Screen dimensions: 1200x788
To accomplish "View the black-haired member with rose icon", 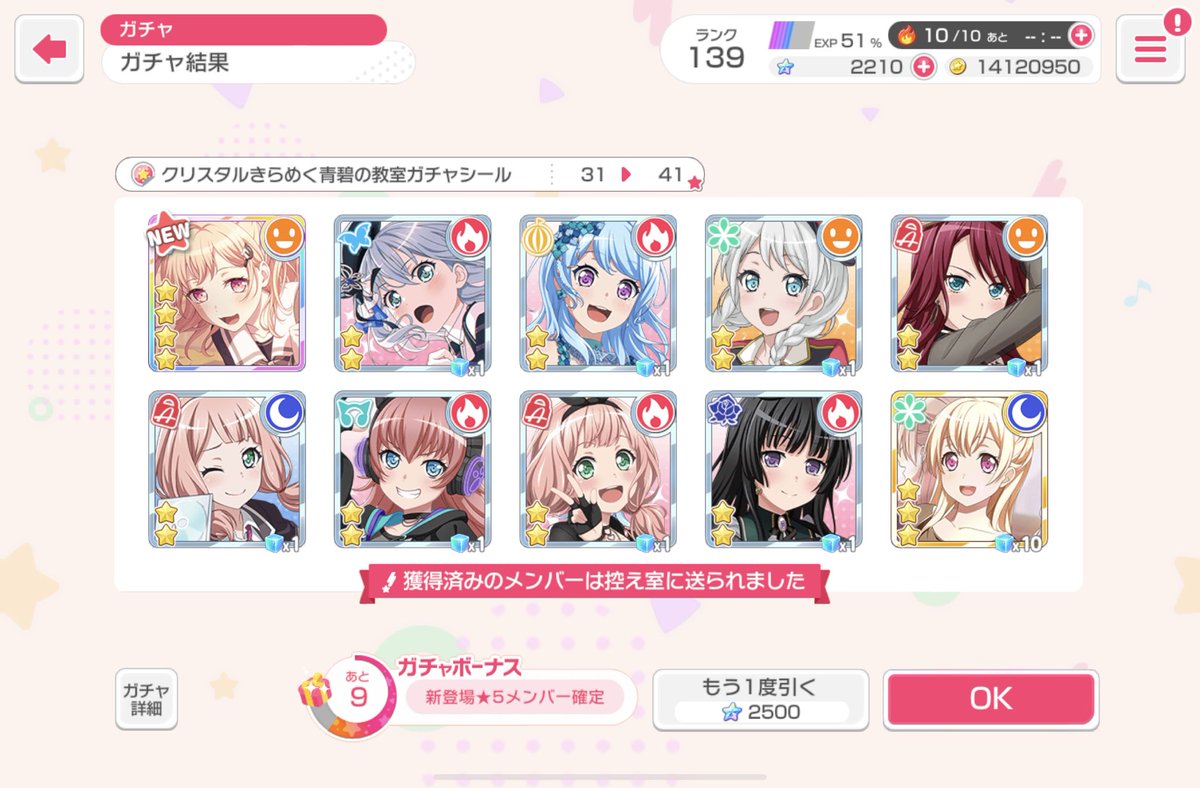I will click(x=784, y=469).
